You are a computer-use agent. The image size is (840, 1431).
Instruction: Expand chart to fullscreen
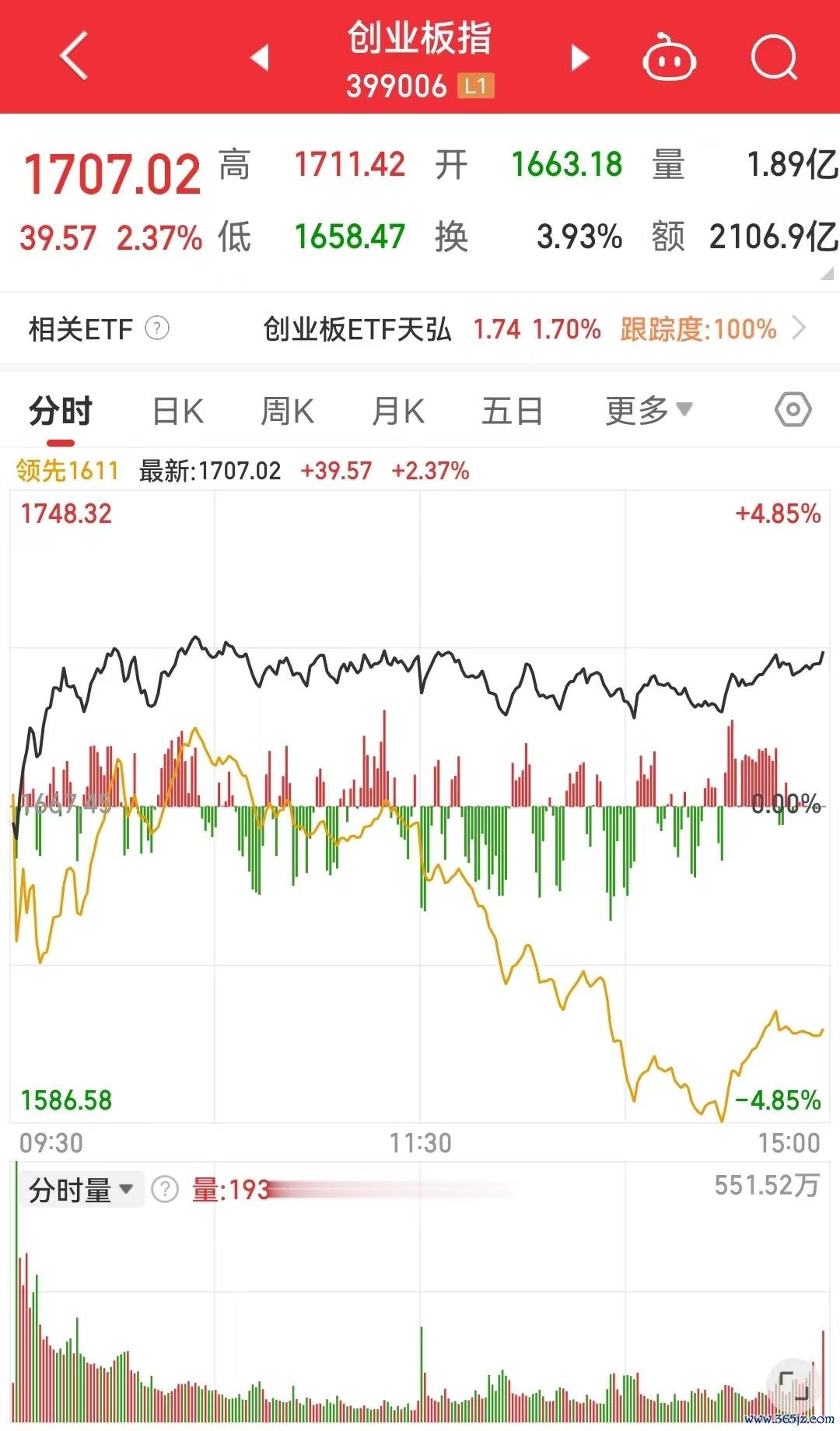pos(793,1386)
